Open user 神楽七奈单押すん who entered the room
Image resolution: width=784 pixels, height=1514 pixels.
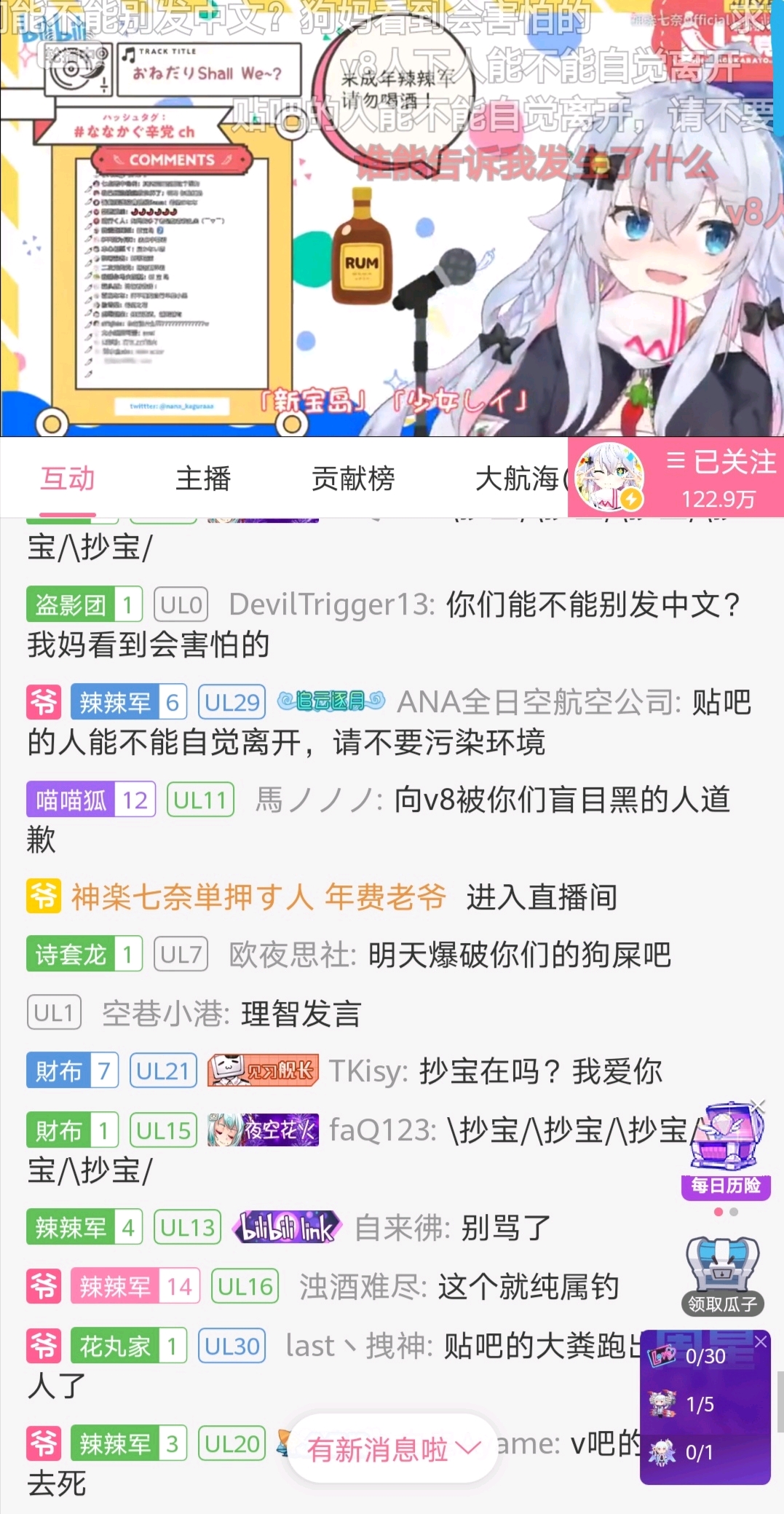(x=192, y=896)
